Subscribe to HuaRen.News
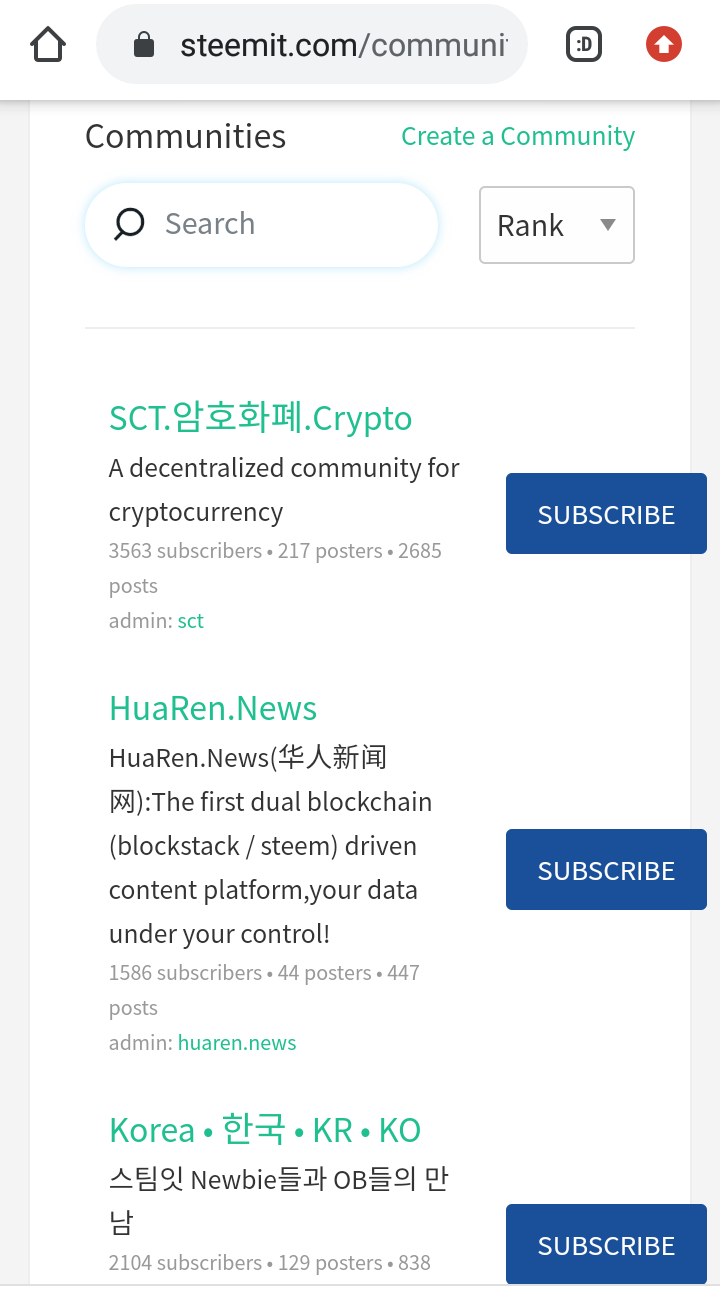The width and height of the screenshot is (720, 1293). pos(606,870)
